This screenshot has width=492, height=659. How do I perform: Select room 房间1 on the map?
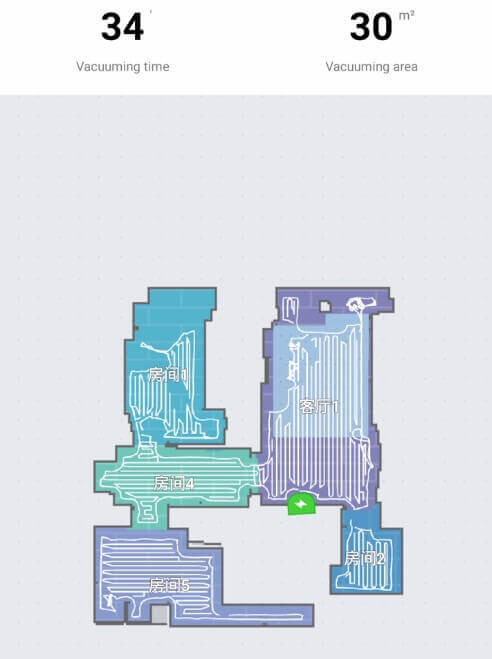point(167,374)
